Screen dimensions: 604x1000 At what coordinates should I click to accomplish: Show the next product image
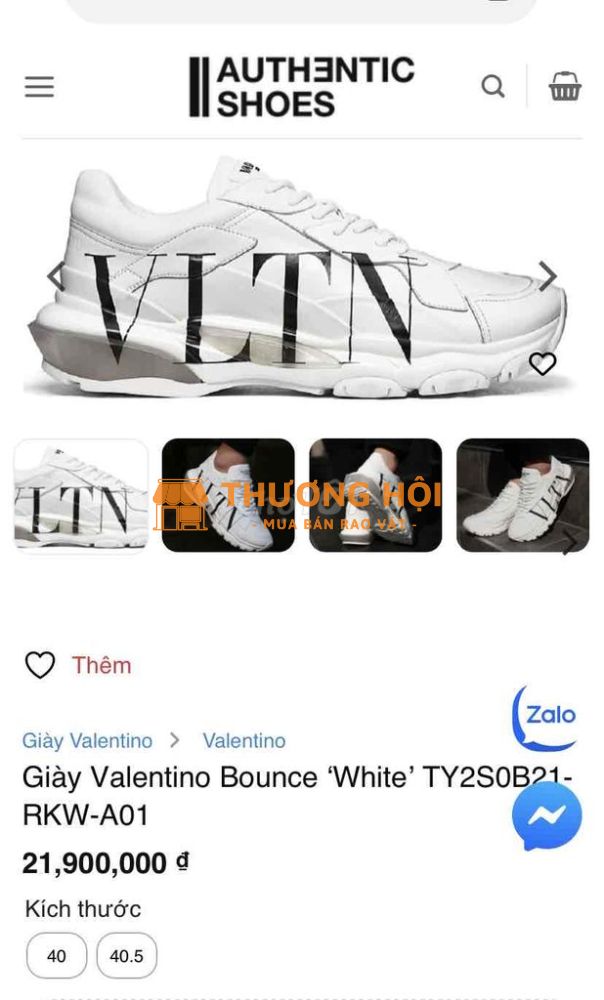[x=547, y=277]
